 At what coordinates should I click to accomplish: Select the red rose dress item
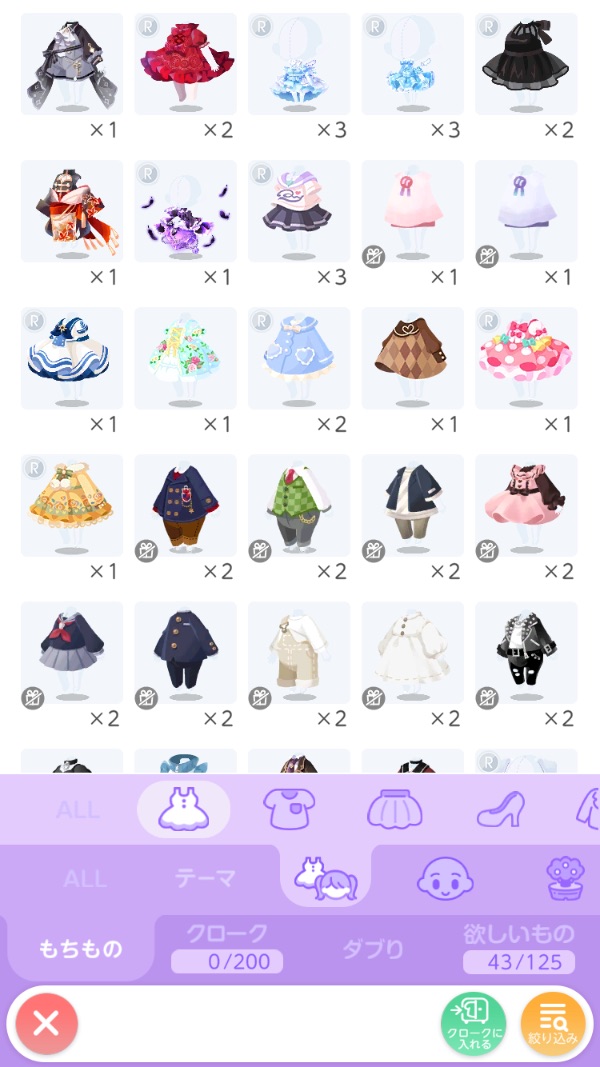185,63
